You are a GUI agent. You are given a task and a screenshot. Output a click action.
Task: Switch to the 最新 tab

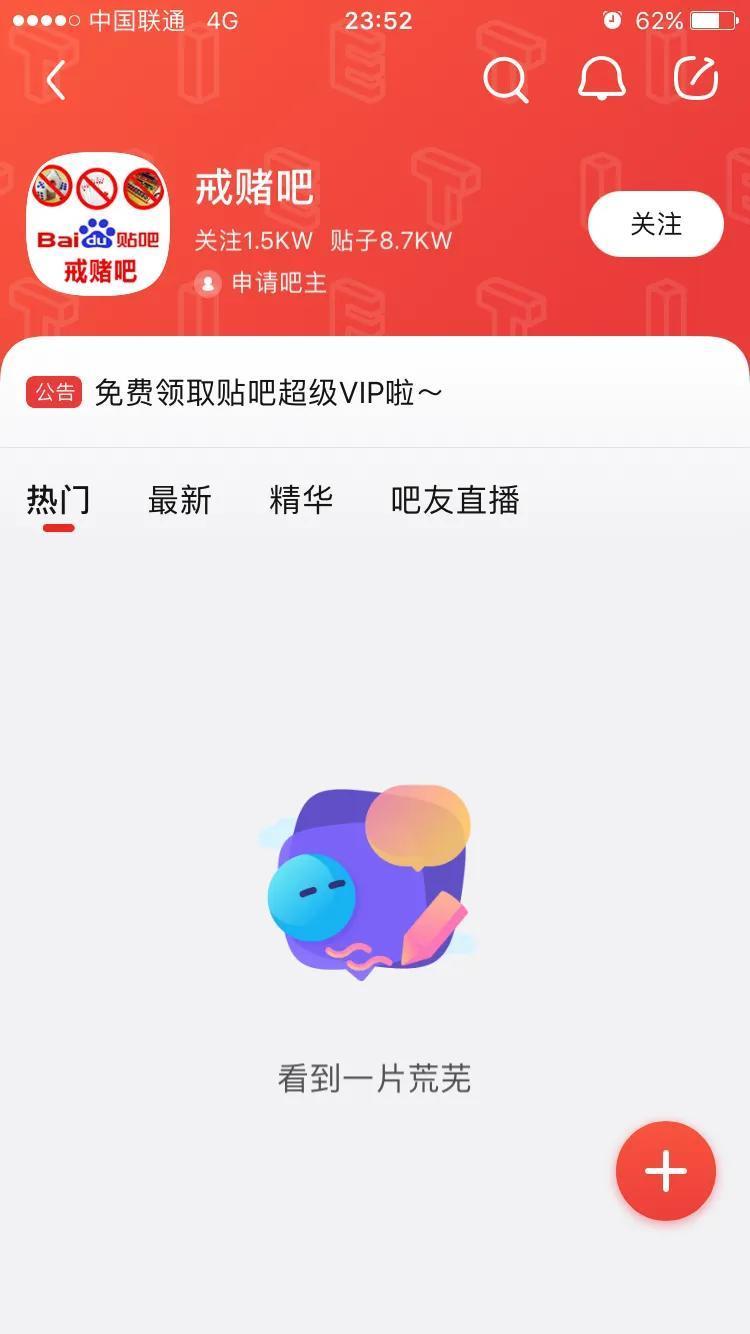pyautogui.click(x=180, y=500)
